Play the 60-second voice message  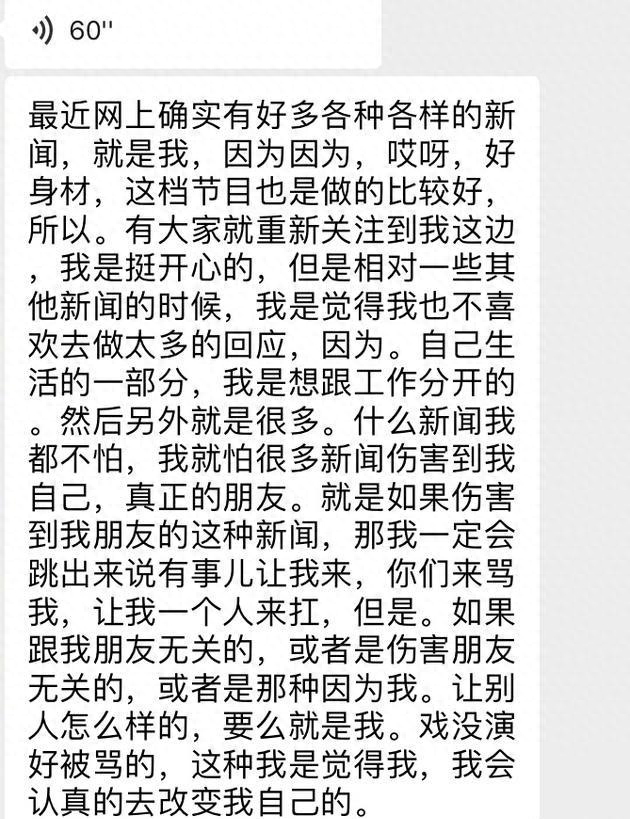[x=190, y=31]
